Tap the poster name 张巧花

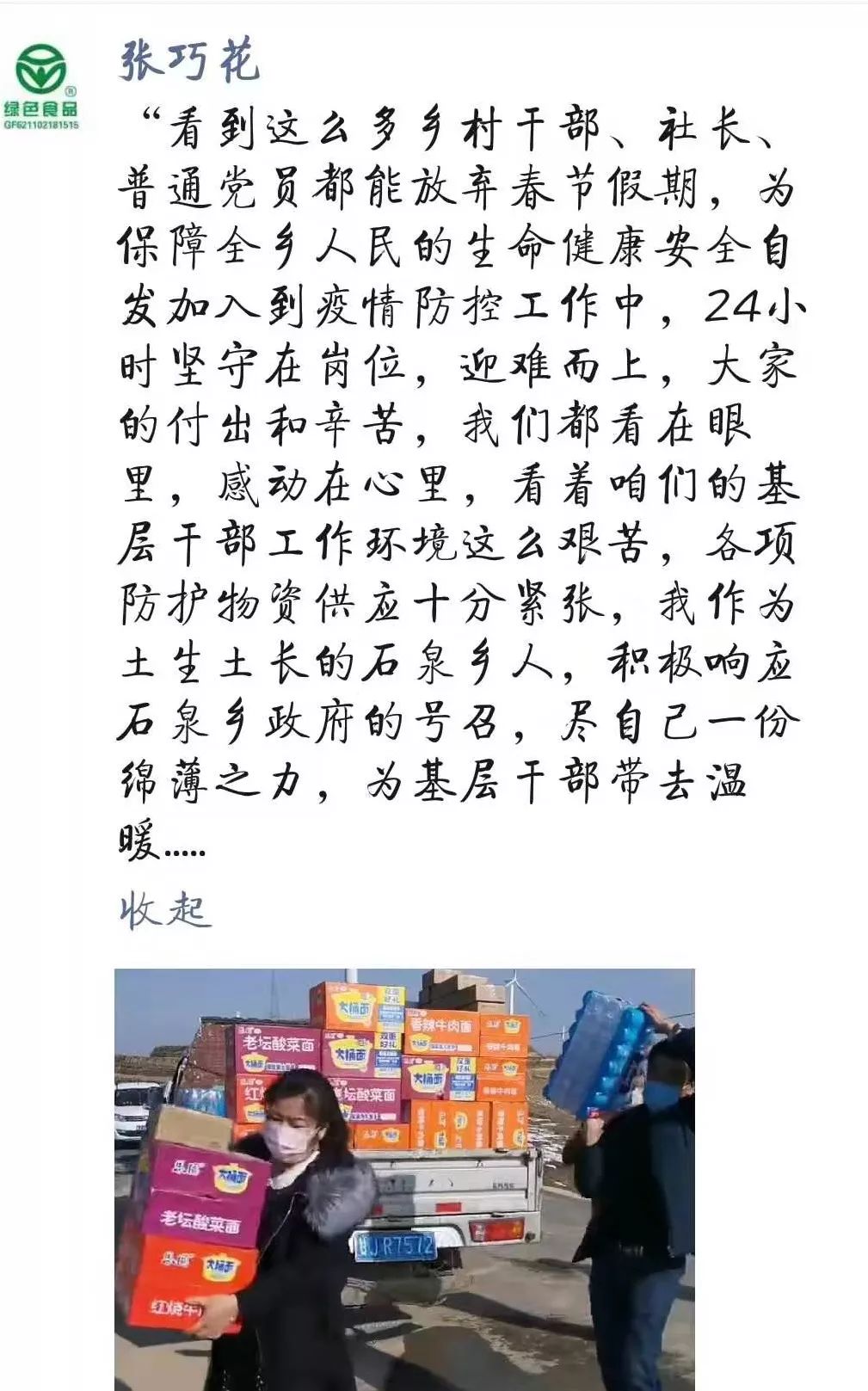pos(189,61)
